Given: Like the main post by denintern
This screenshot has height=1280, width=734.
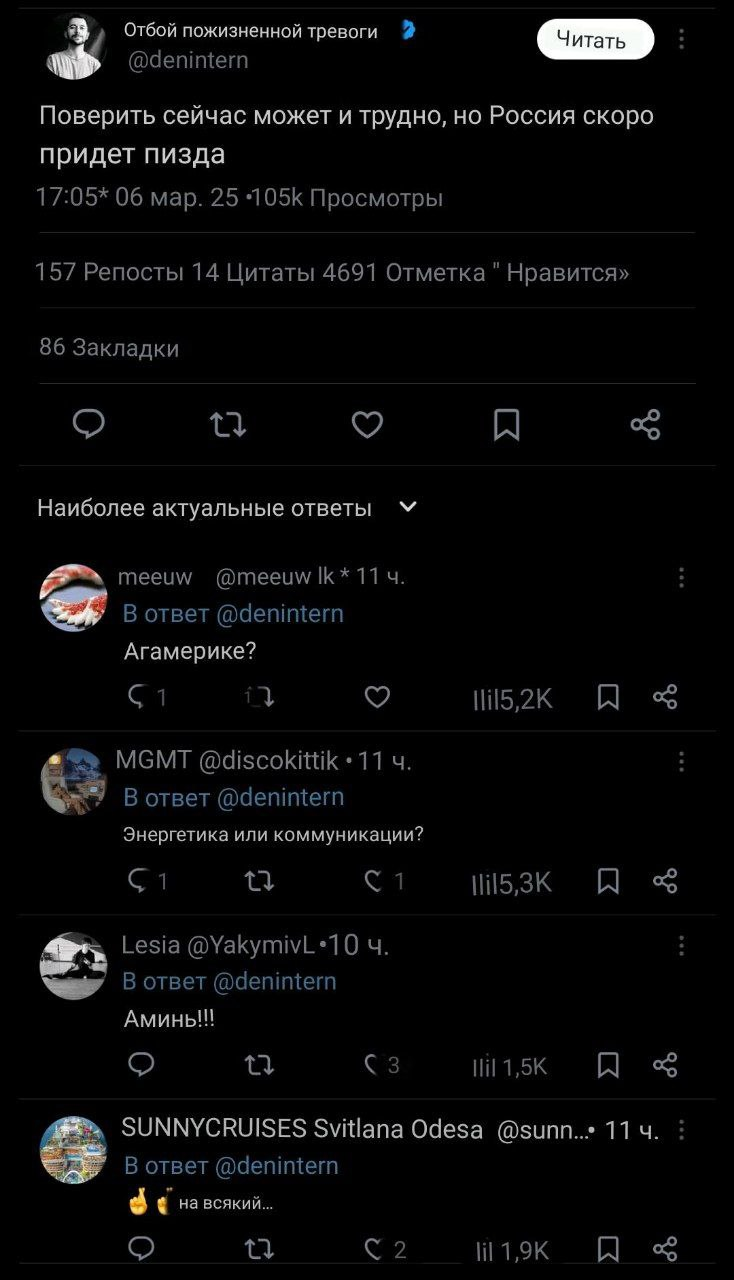Looking at the screenshot, I should (x=367, y=425).
